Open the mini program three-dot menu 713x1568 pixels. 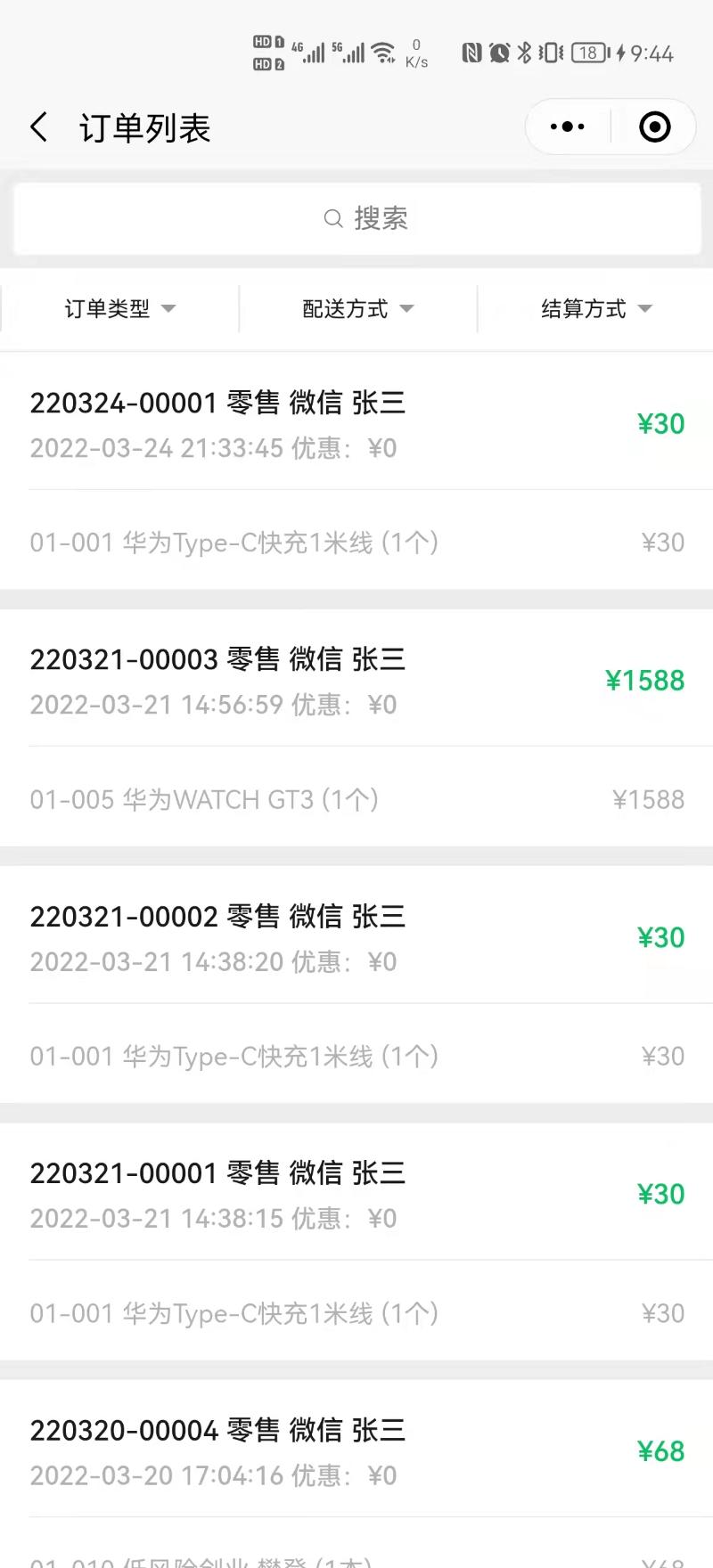568,127
